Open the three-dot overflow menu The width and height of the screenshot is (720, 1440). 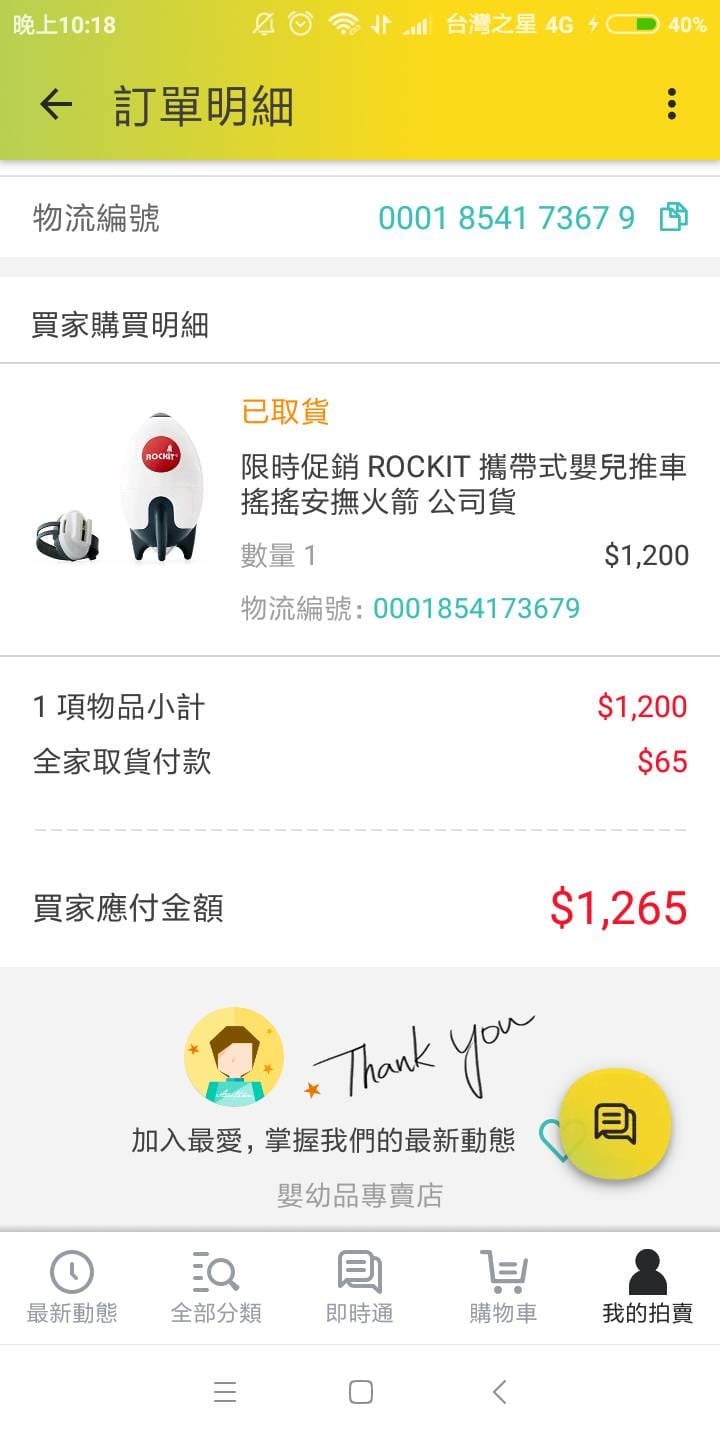coord(671,104)
